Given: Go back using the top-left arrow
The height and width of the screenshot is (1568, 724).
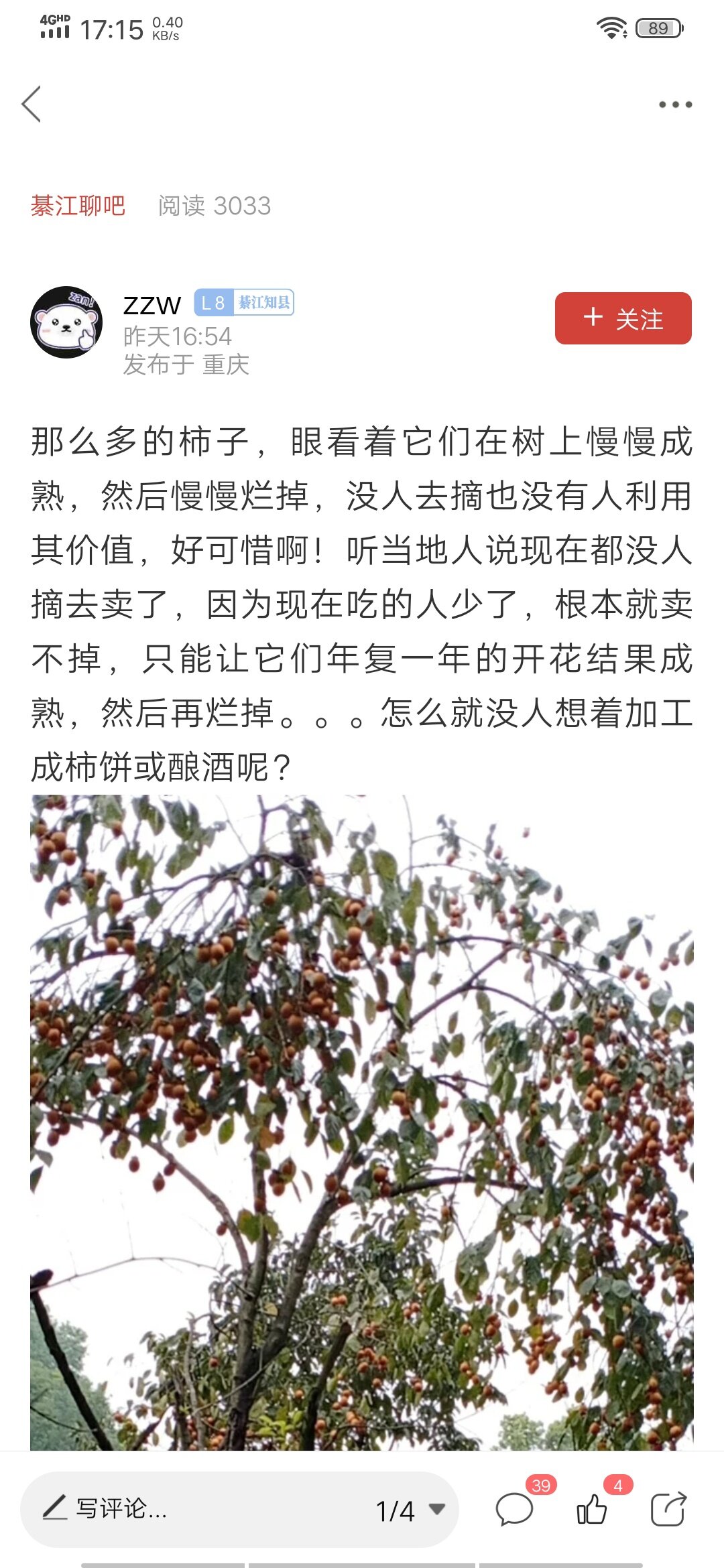Looking at the screenshot, I should click(x=32, y=104).
